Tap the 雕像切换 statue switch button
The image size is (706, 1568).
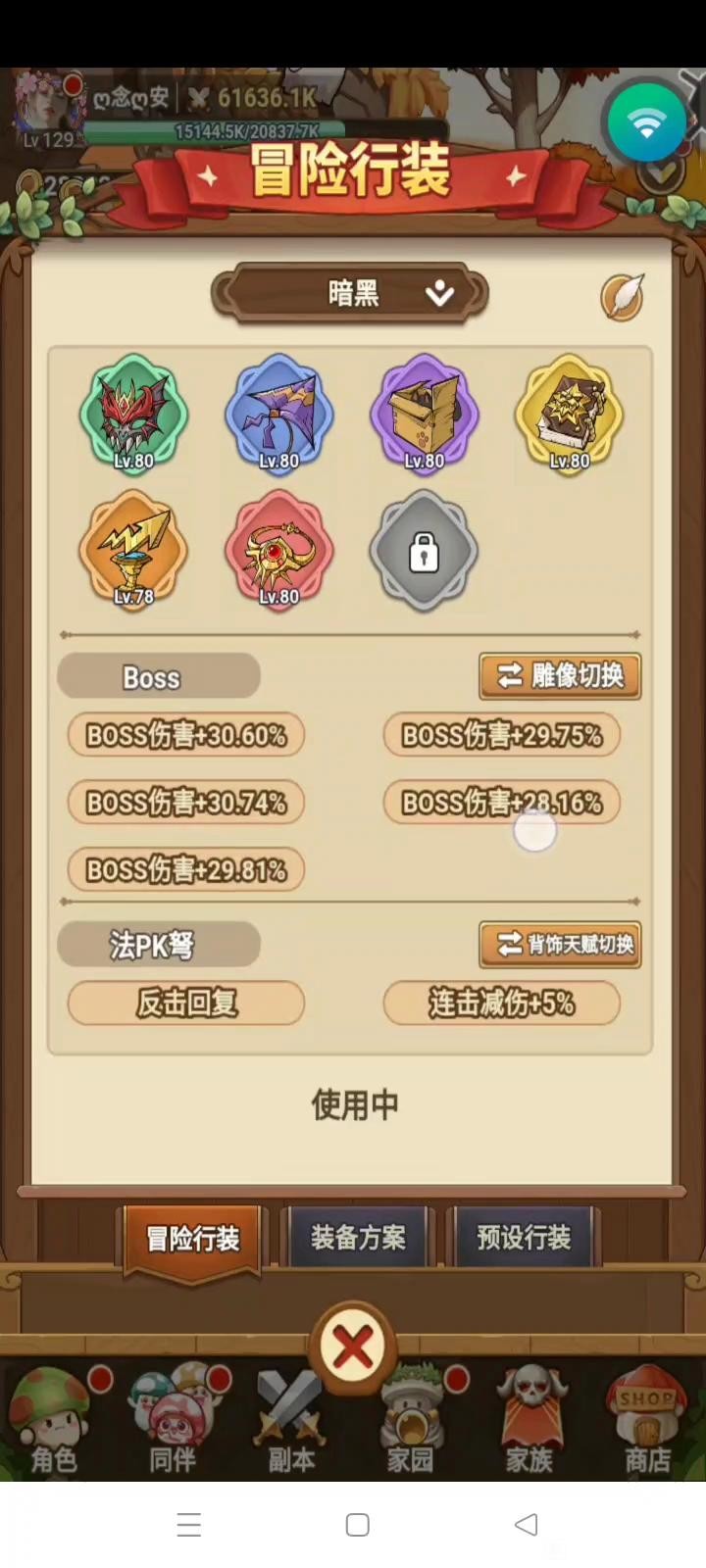[560, 676]
